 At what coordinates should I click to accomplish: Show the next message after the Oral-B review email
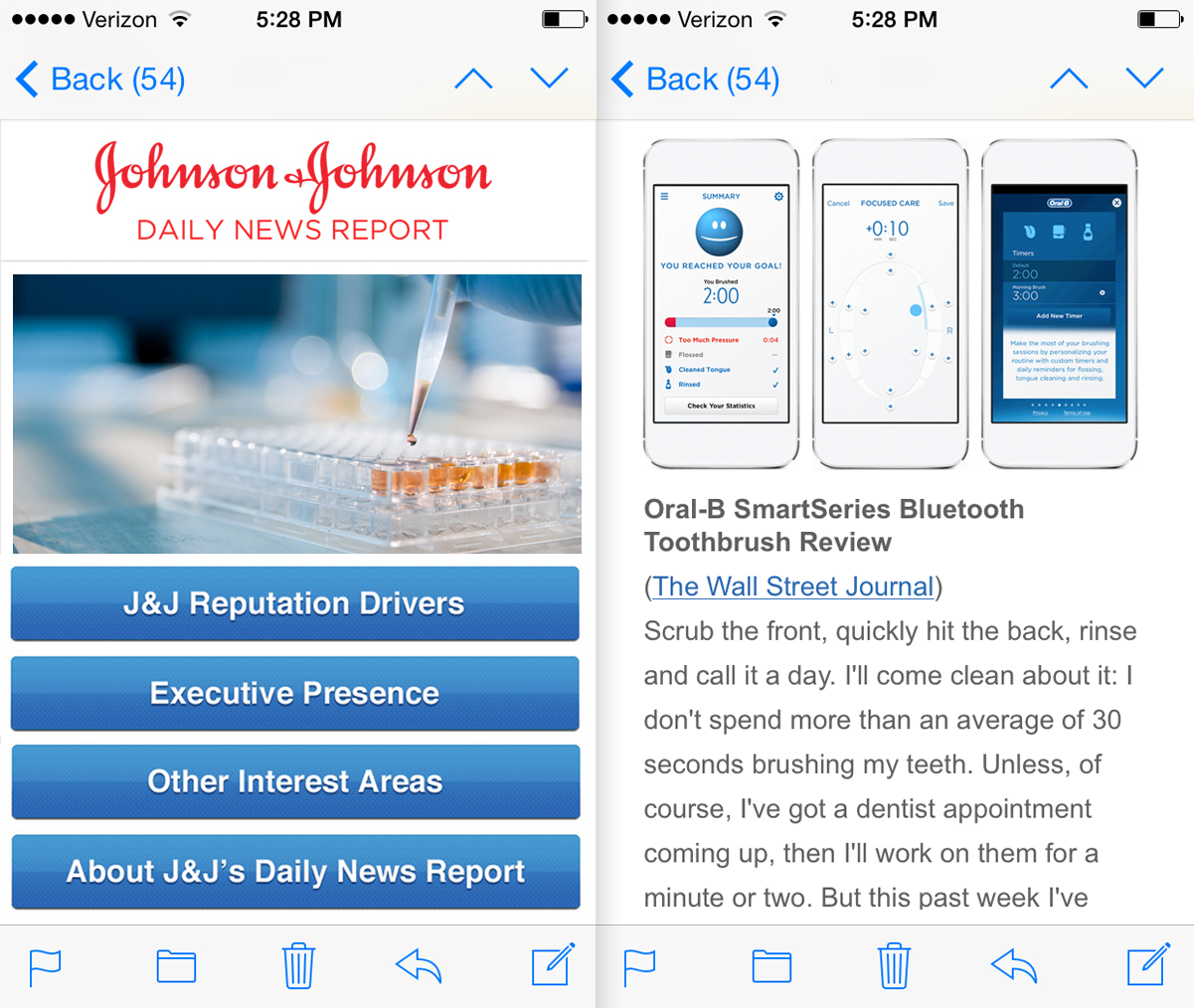1144,79
